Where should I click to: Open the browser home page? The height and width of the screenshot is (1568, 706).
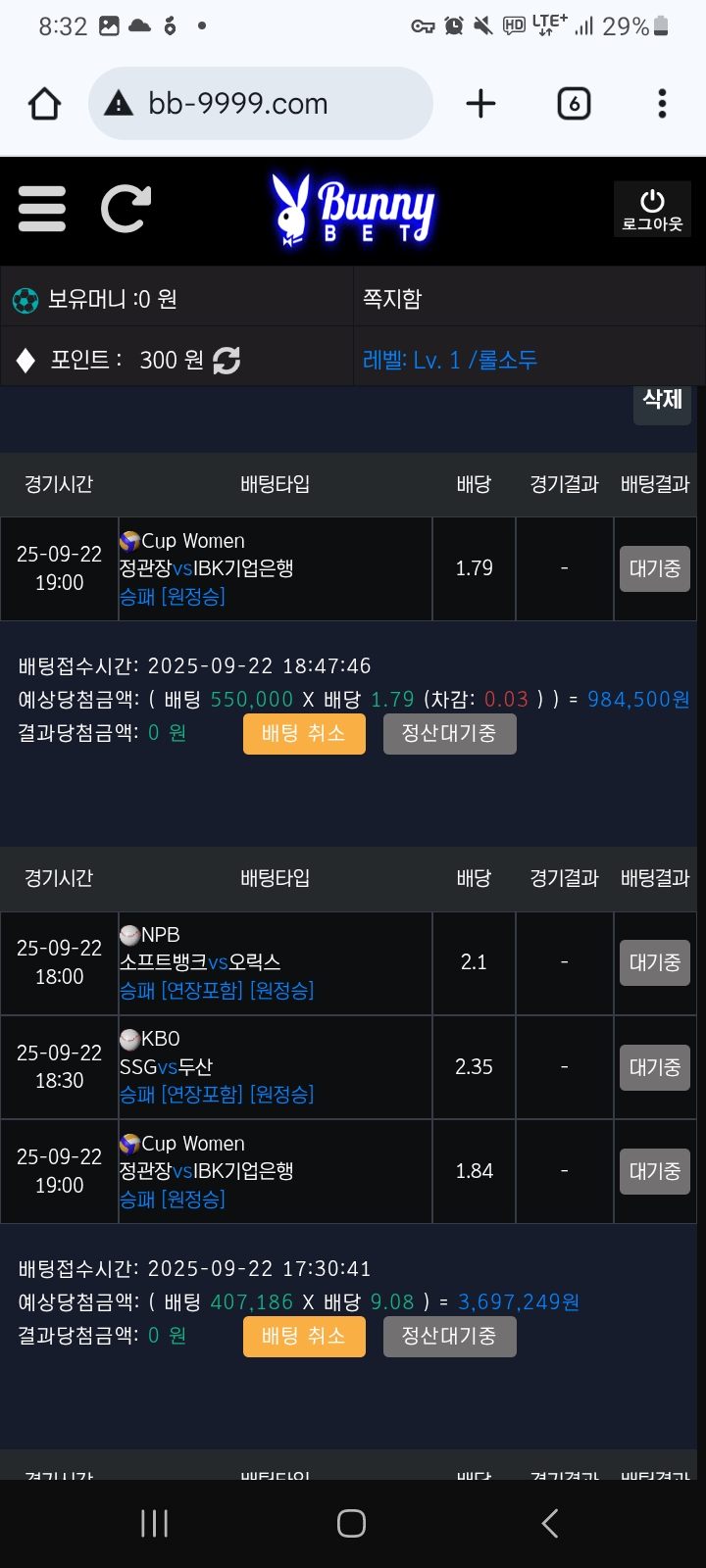click(x=45, y=104)
